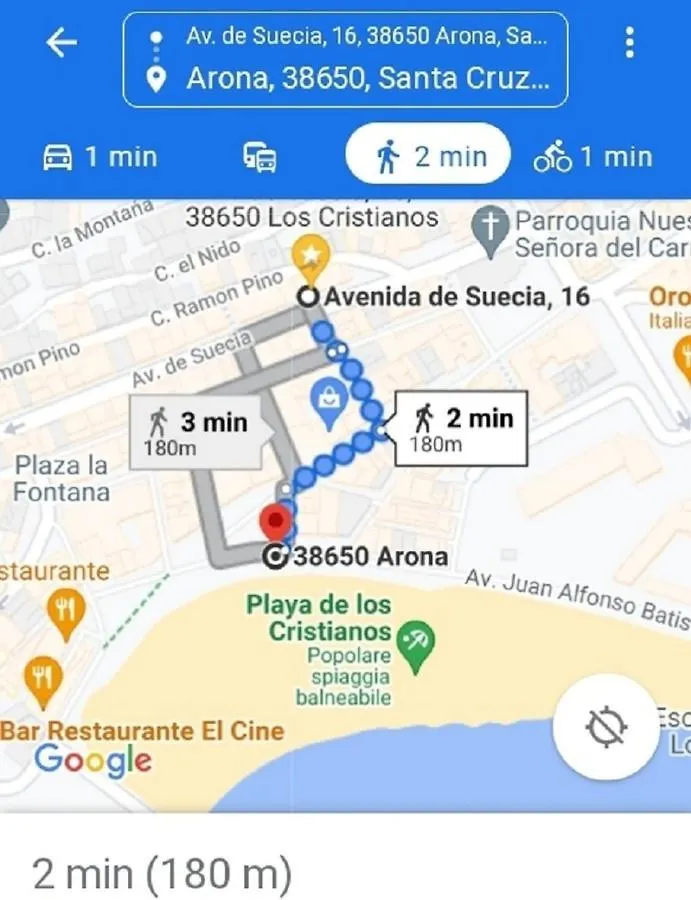This screenshot has height=900, width=691.
Task: Open the yellow starred saved place marker
Action: point(310,258)
